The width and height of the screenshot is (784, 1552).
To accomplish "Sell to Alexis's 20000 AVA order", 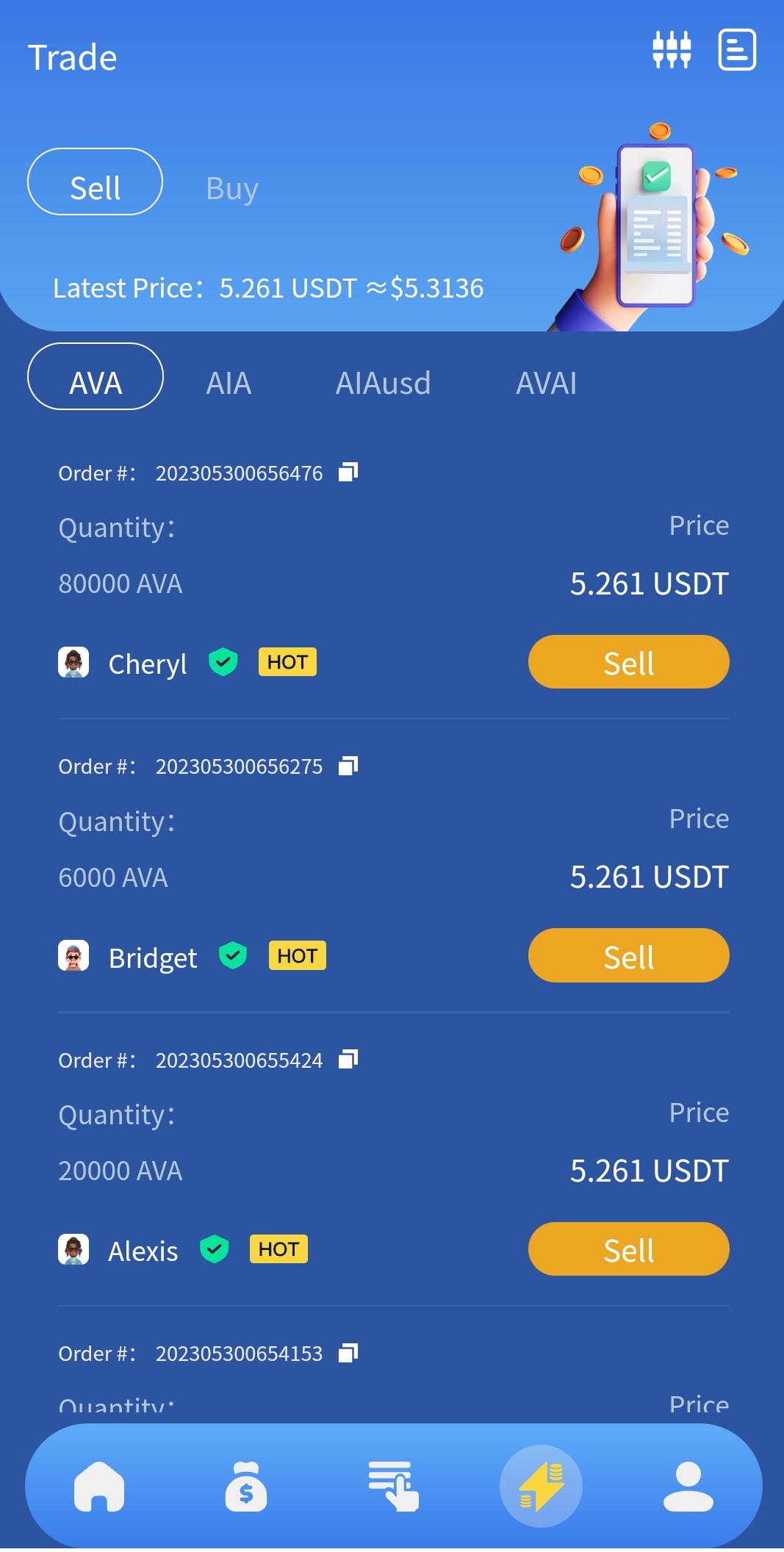I will [629, 1249].
